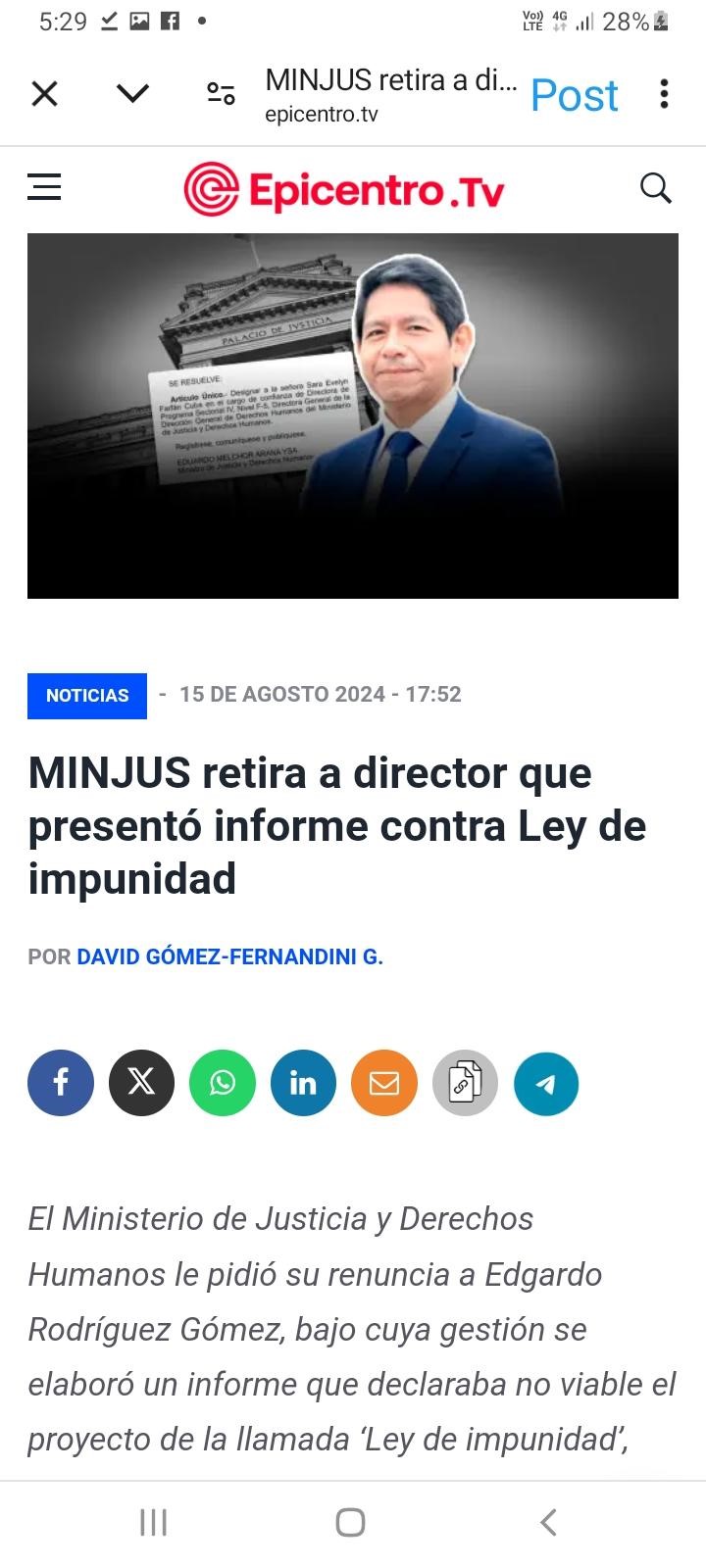
Task: View author David Gómez-Fernandini G. page
Action: tap(229, 956)
